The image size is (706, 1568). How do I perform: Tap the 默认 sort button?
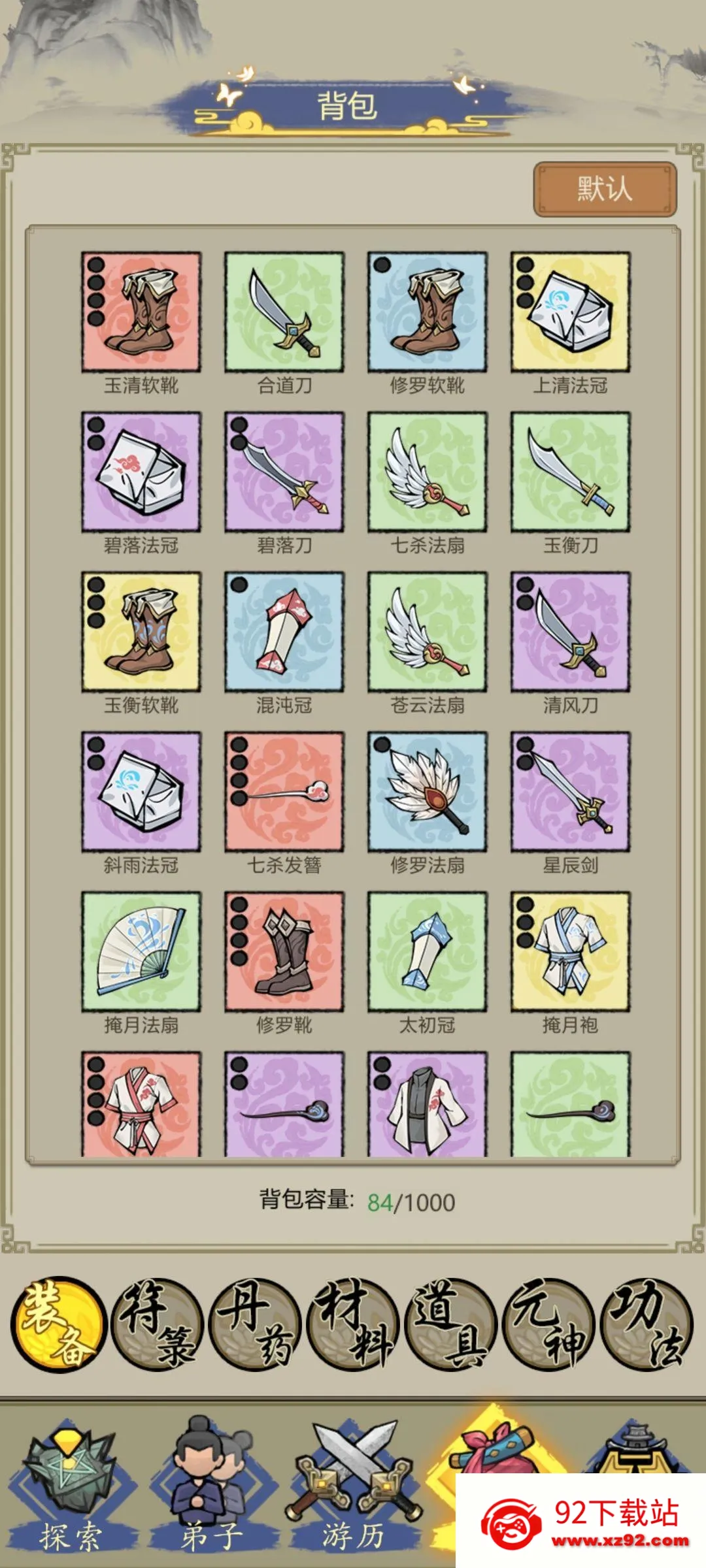(605, 189)
